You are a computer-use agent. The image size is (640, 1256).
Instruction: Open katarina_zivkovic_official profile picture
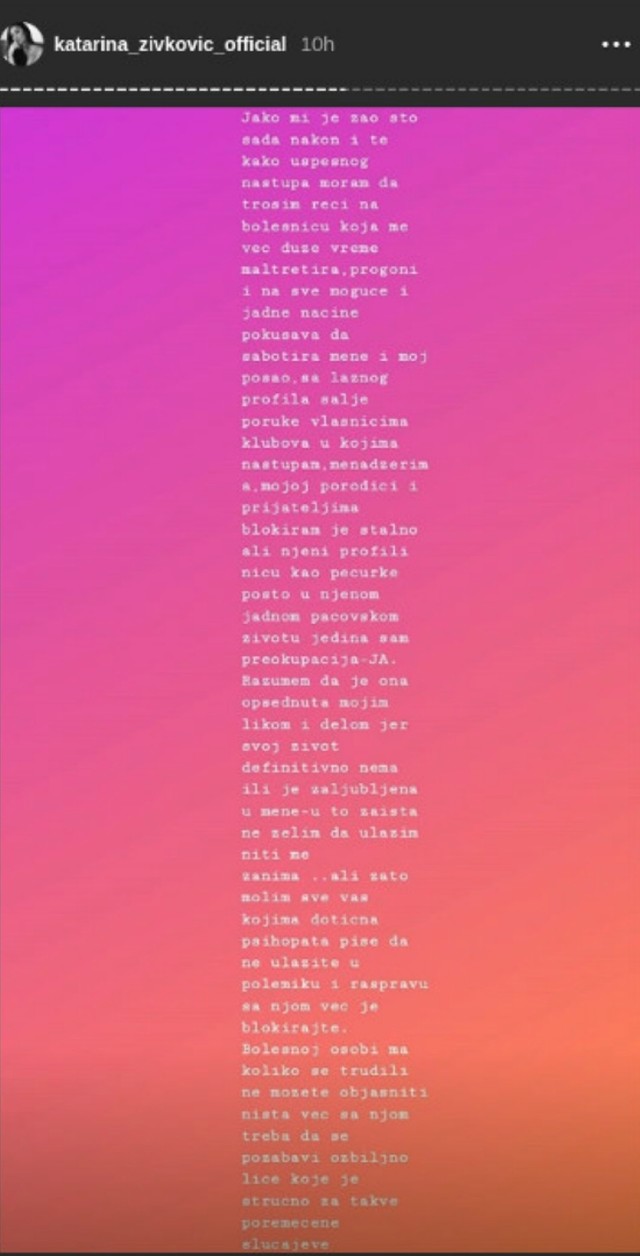click(x=23, y=44)
